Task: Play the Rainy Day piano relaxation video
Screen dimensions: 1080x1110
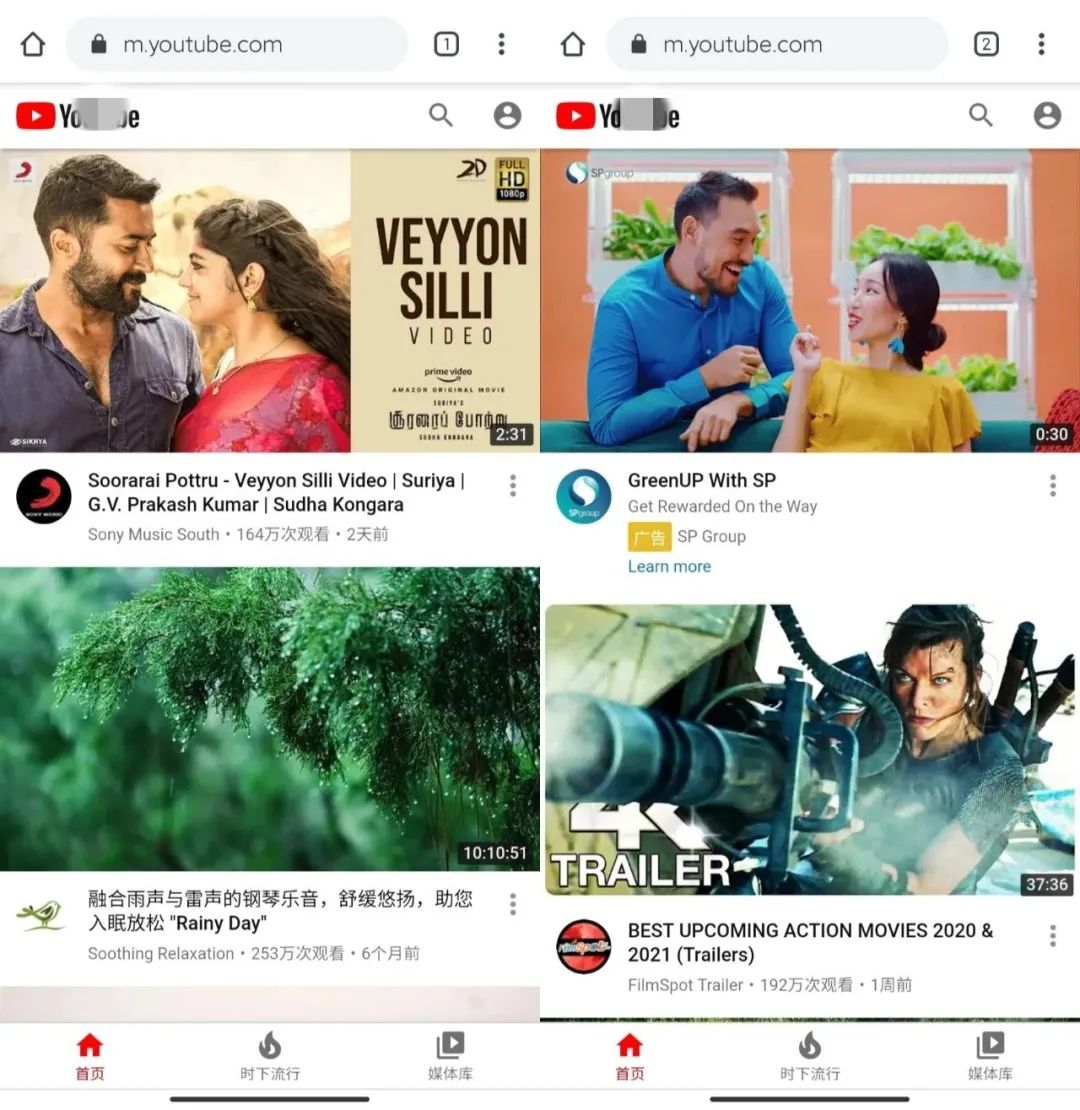Action: [270, 718]
